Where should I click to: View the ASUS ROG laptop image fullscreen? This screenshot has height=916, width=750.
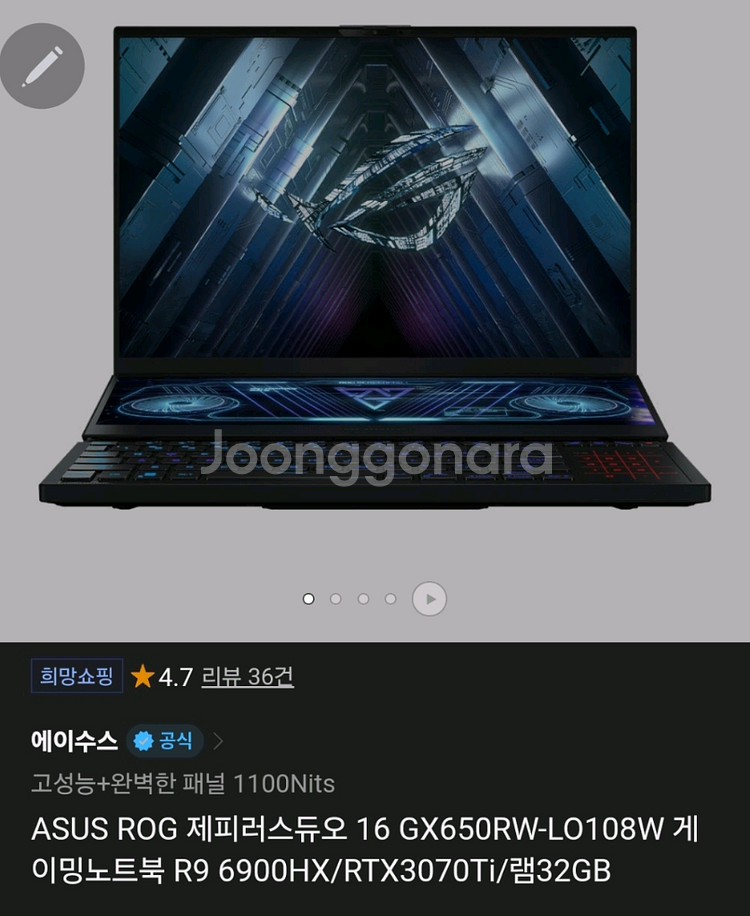[x=374, y=270]
